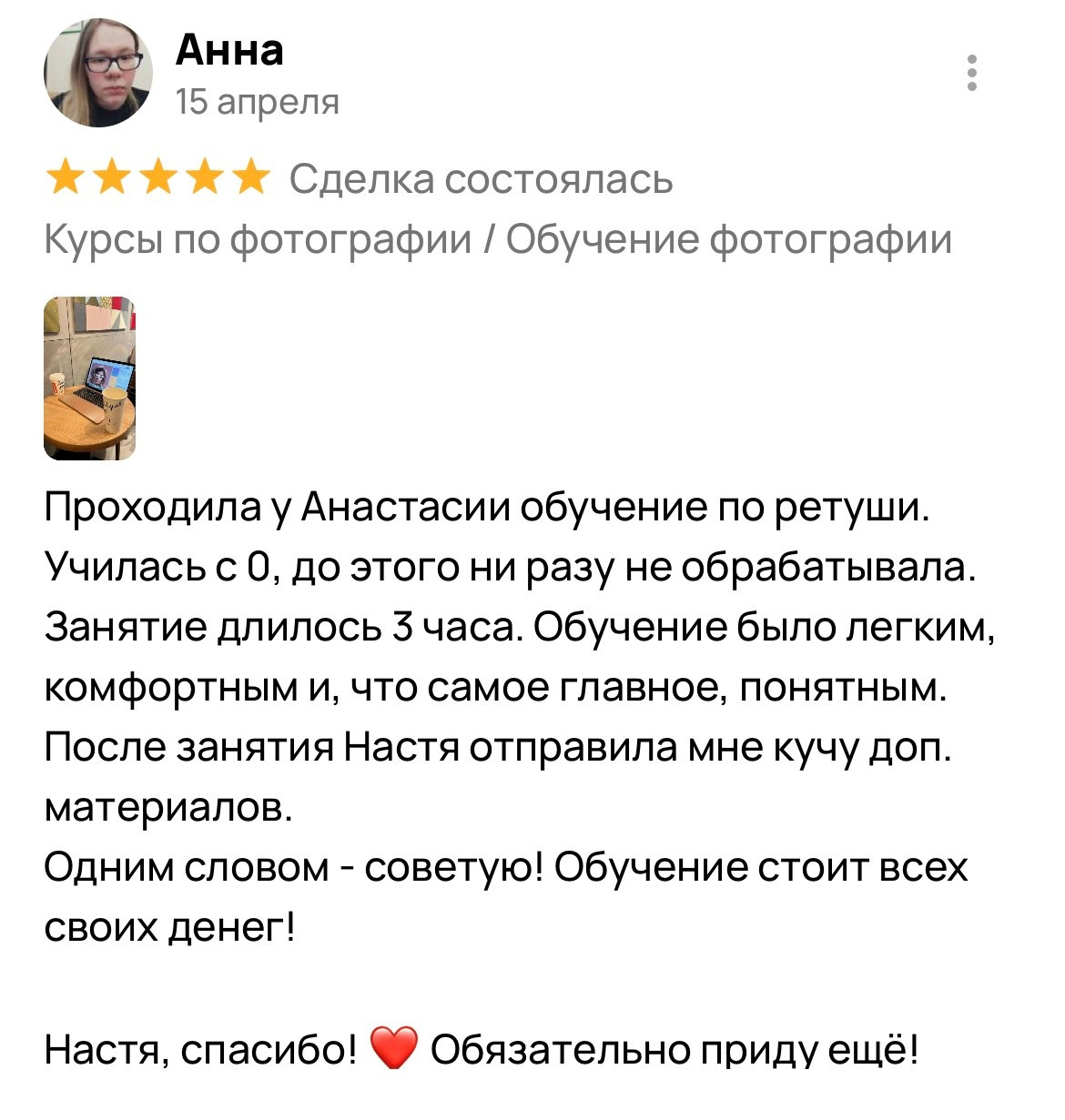Click the review date '15 апреля'
The height and width of the screenshot is (1120, 1065).
pos(258,102)
